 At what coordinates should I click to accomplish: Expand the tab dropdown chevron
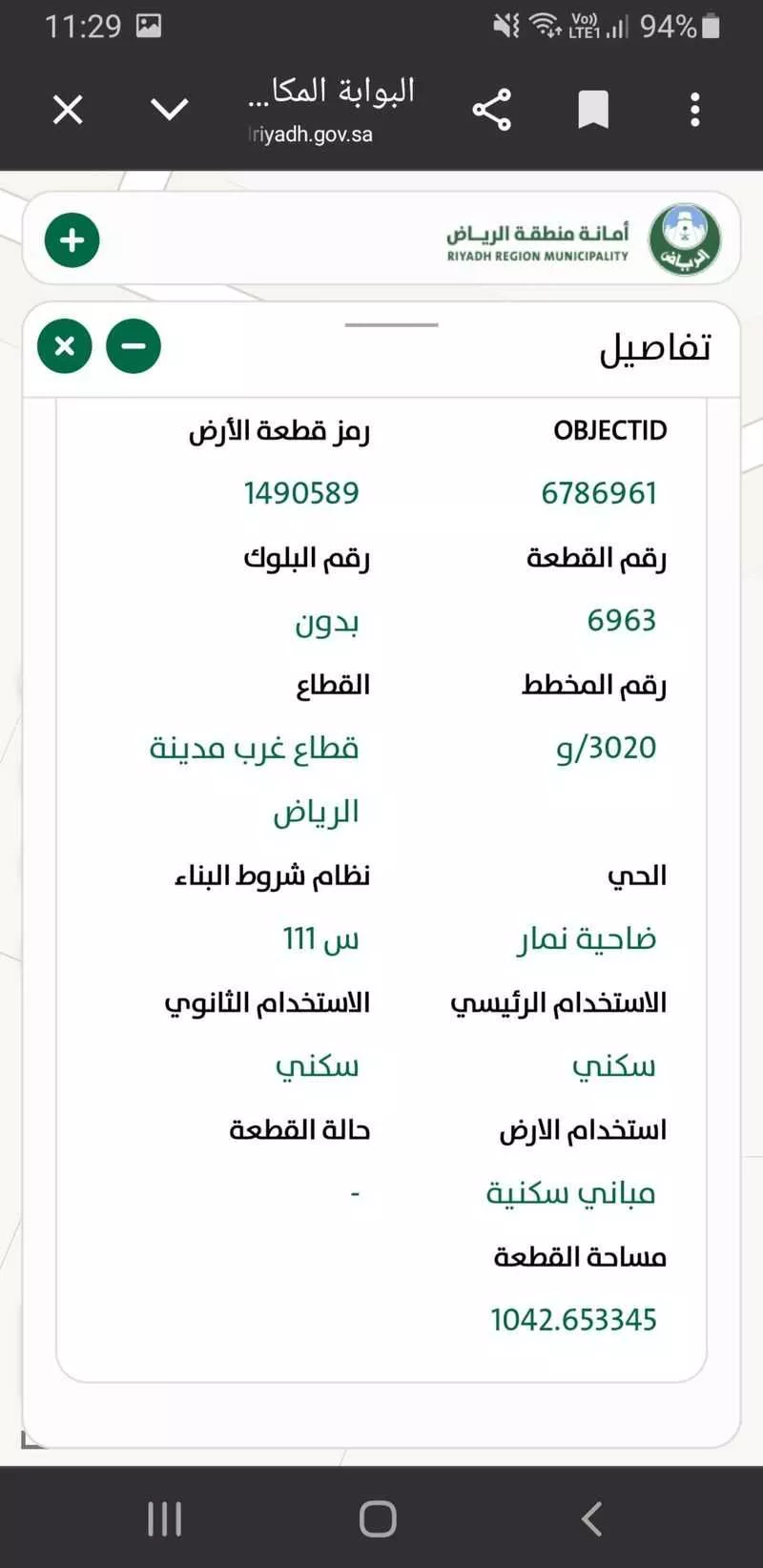[170, 110]
